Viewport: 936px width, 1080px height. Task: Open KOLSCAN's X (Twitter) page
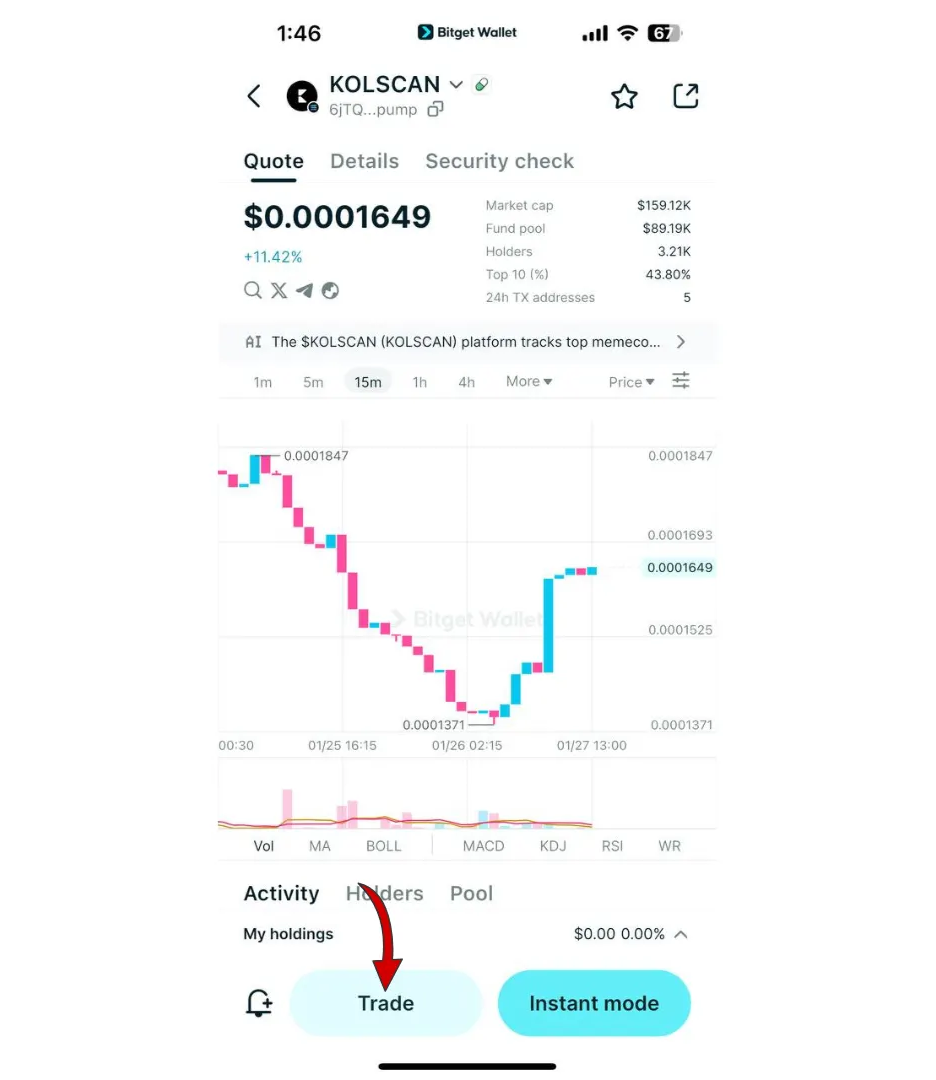pyautogui.click(x=278, y=290)
